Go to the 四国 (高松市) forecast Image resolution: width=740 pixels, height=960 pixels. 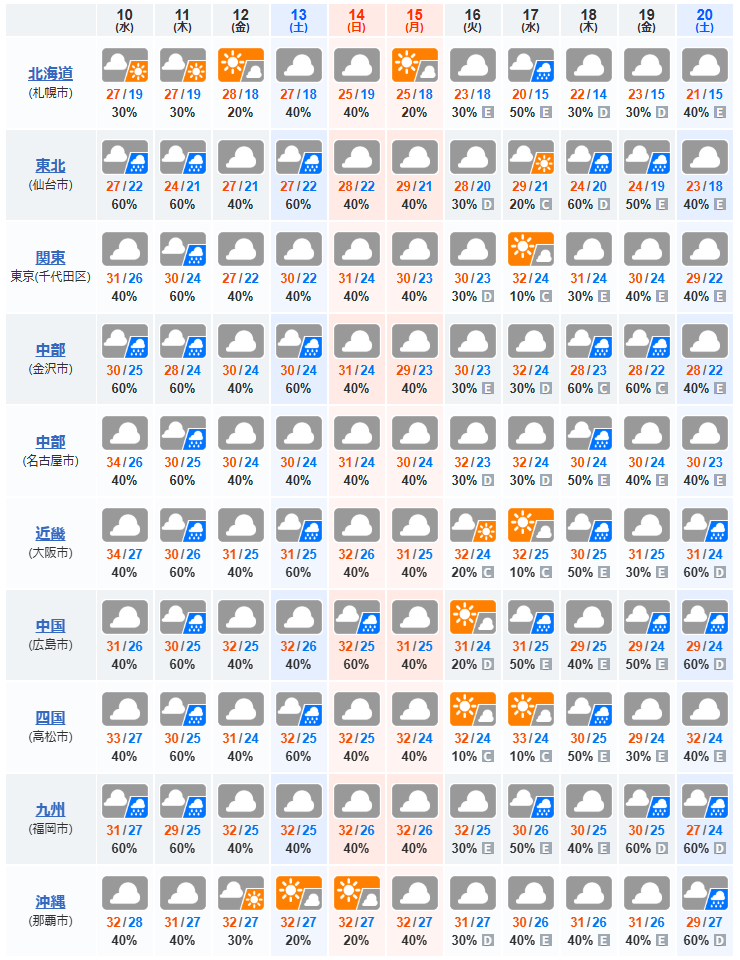point(50,717)
